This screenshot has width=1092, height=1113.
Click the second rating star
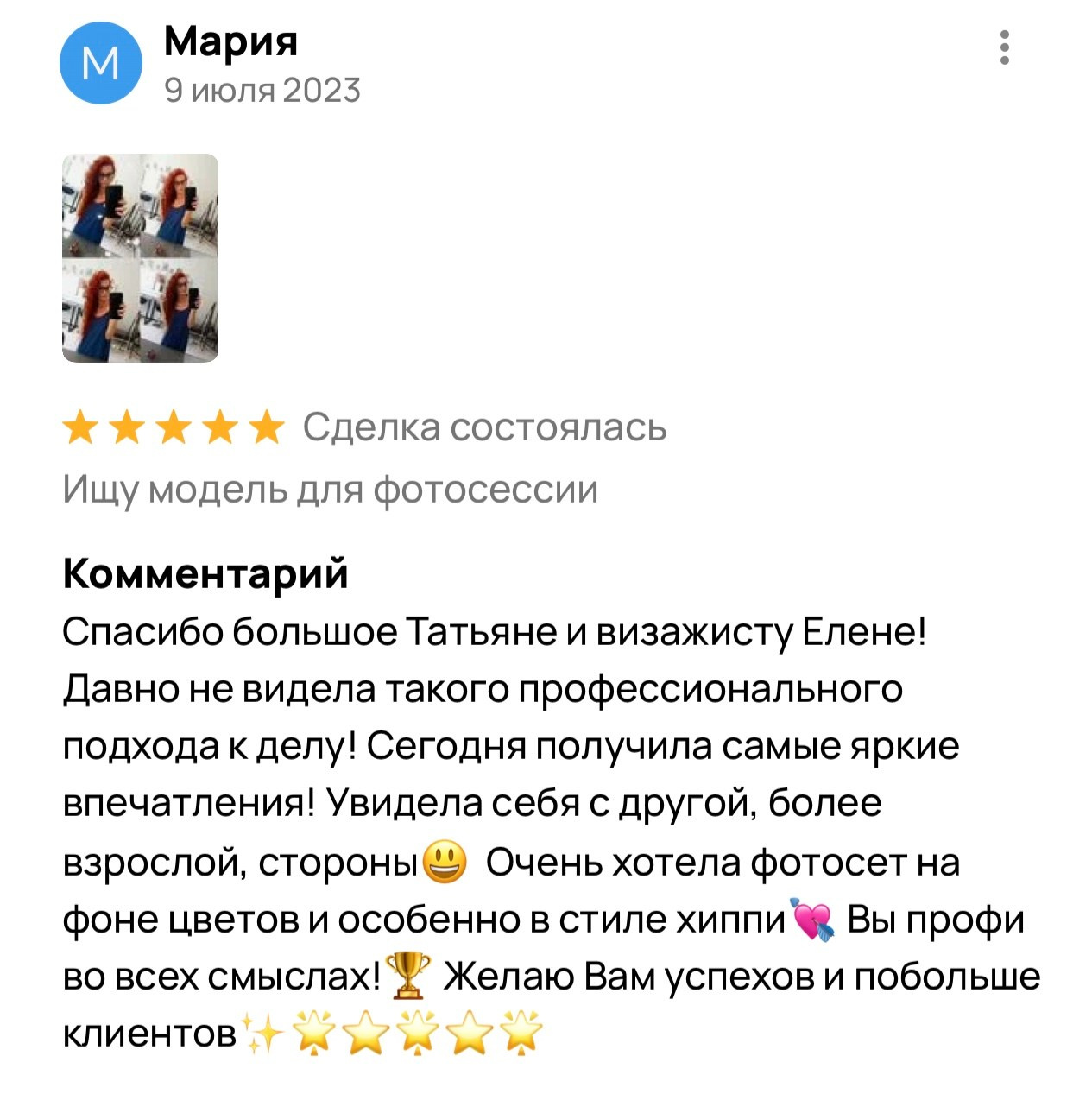coord(126,424)
